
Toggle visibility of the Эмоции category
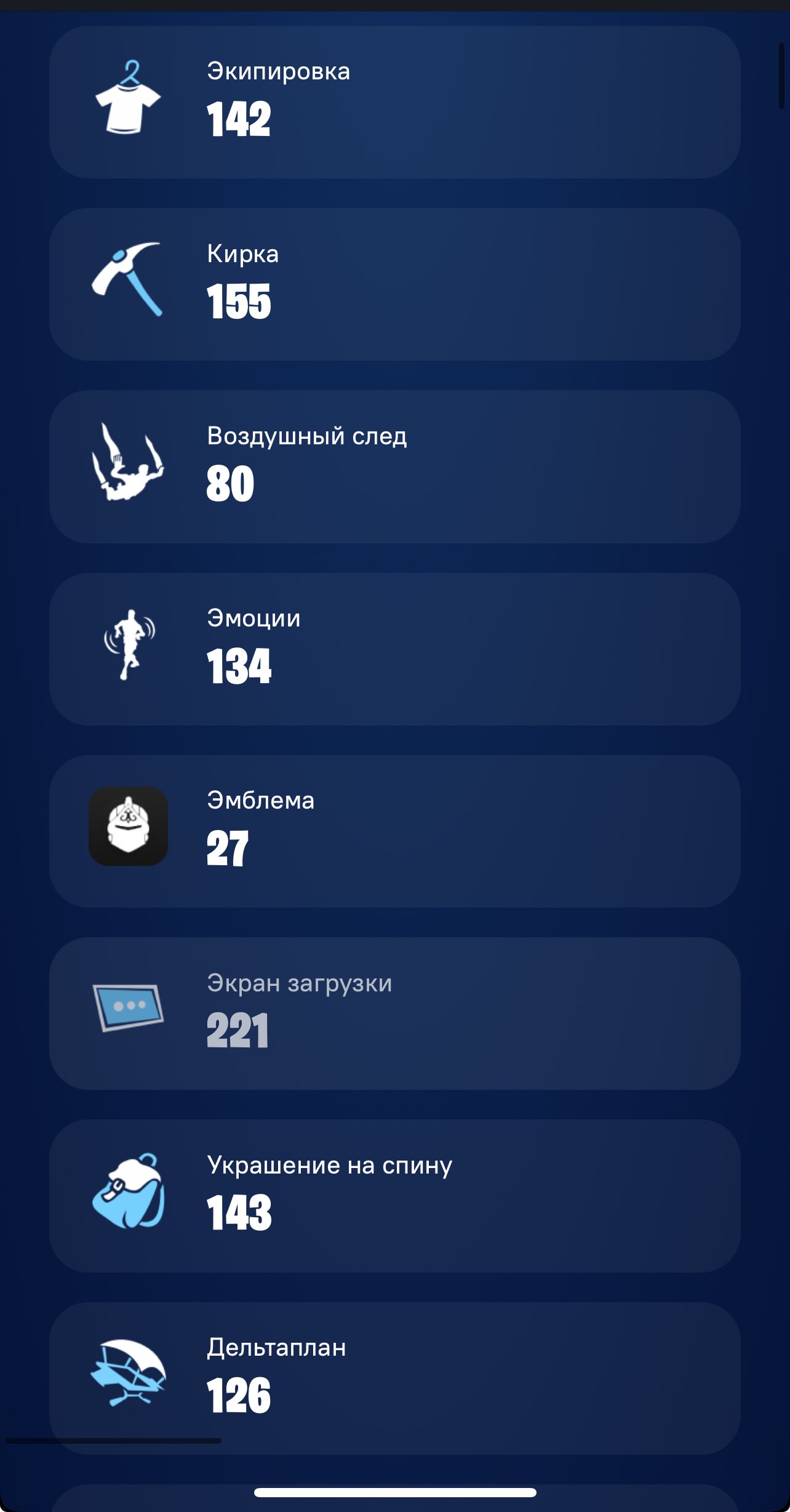click(x=394, y=652)
